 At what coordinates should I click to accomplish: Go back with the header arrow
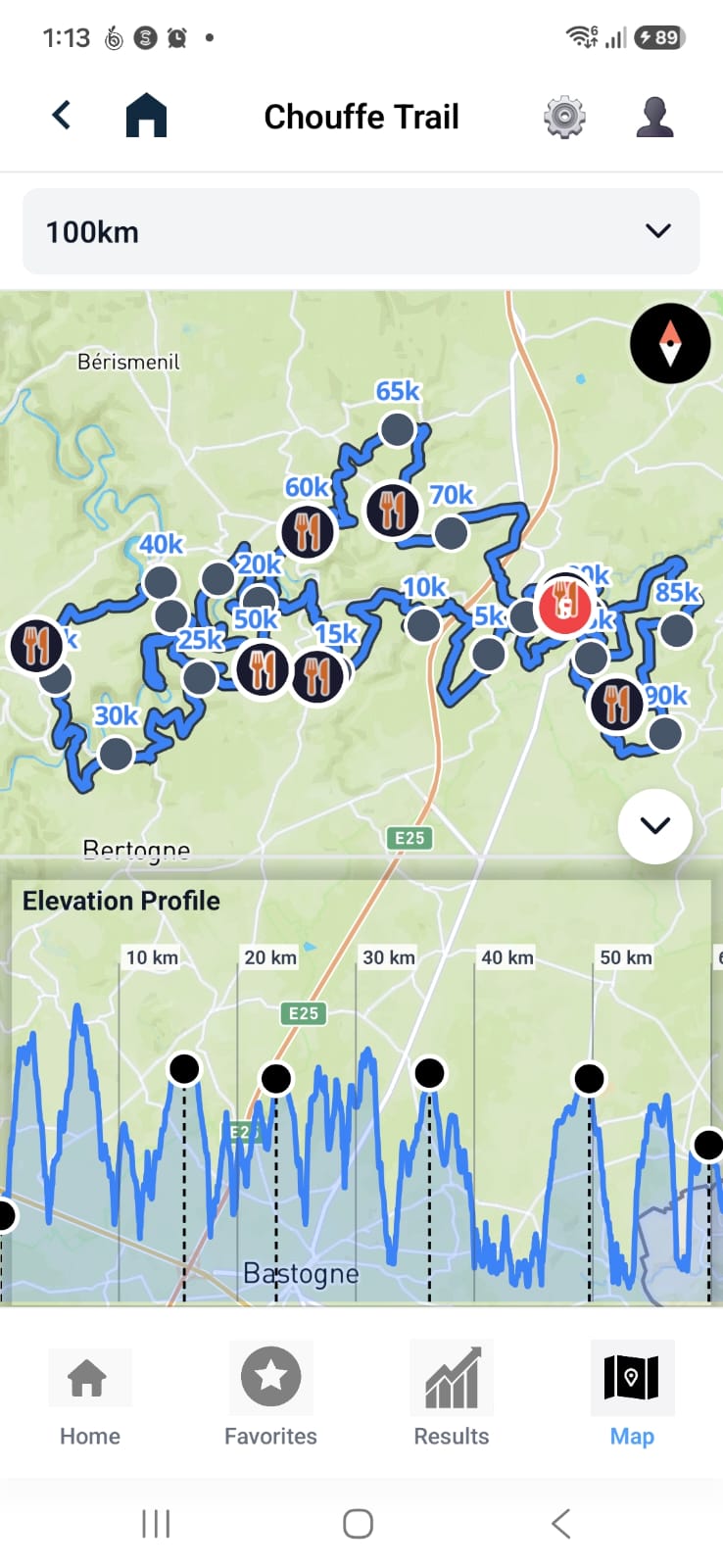point(62,116)
